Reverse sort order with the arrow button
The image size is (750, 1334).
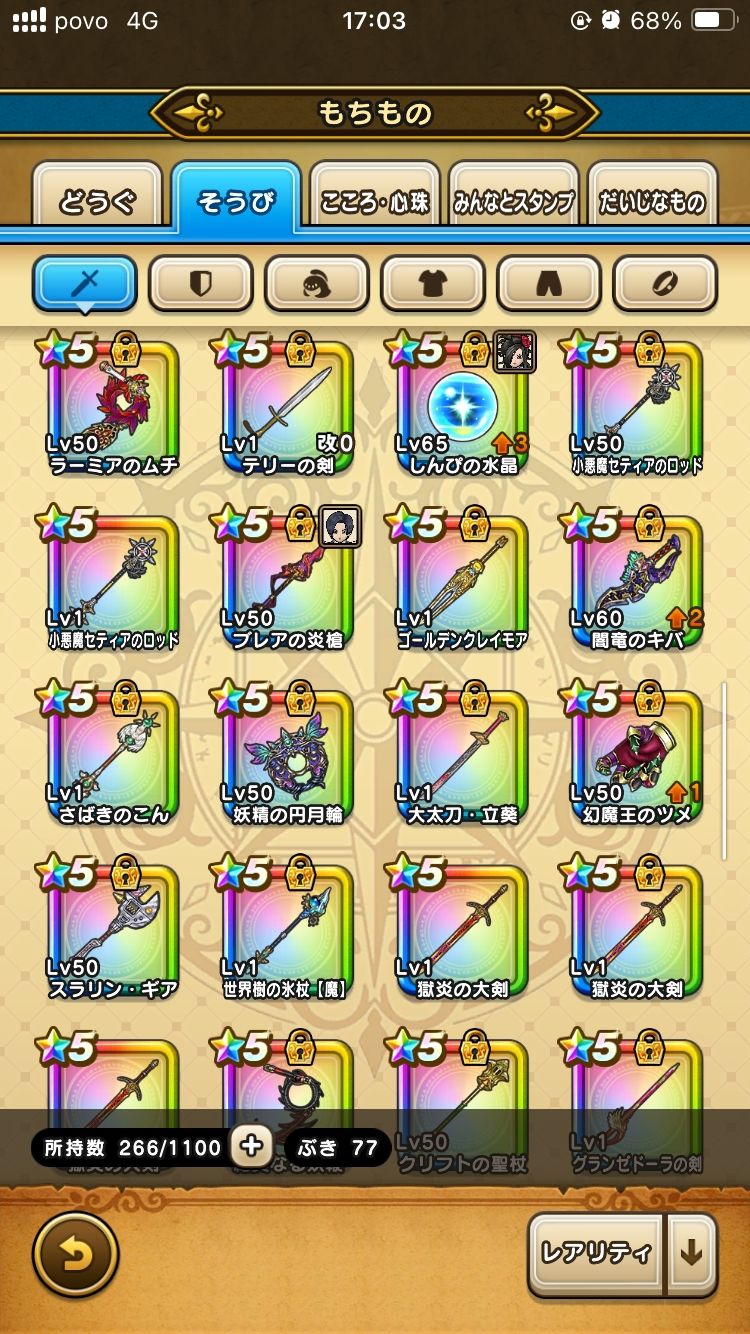[692, 1252]
